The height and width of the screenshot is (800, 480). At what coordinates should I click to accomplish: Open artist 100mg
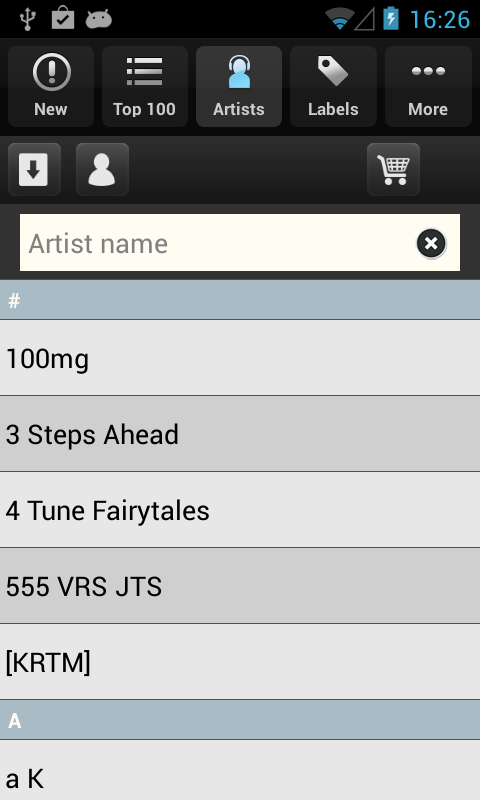click(240, 358)
